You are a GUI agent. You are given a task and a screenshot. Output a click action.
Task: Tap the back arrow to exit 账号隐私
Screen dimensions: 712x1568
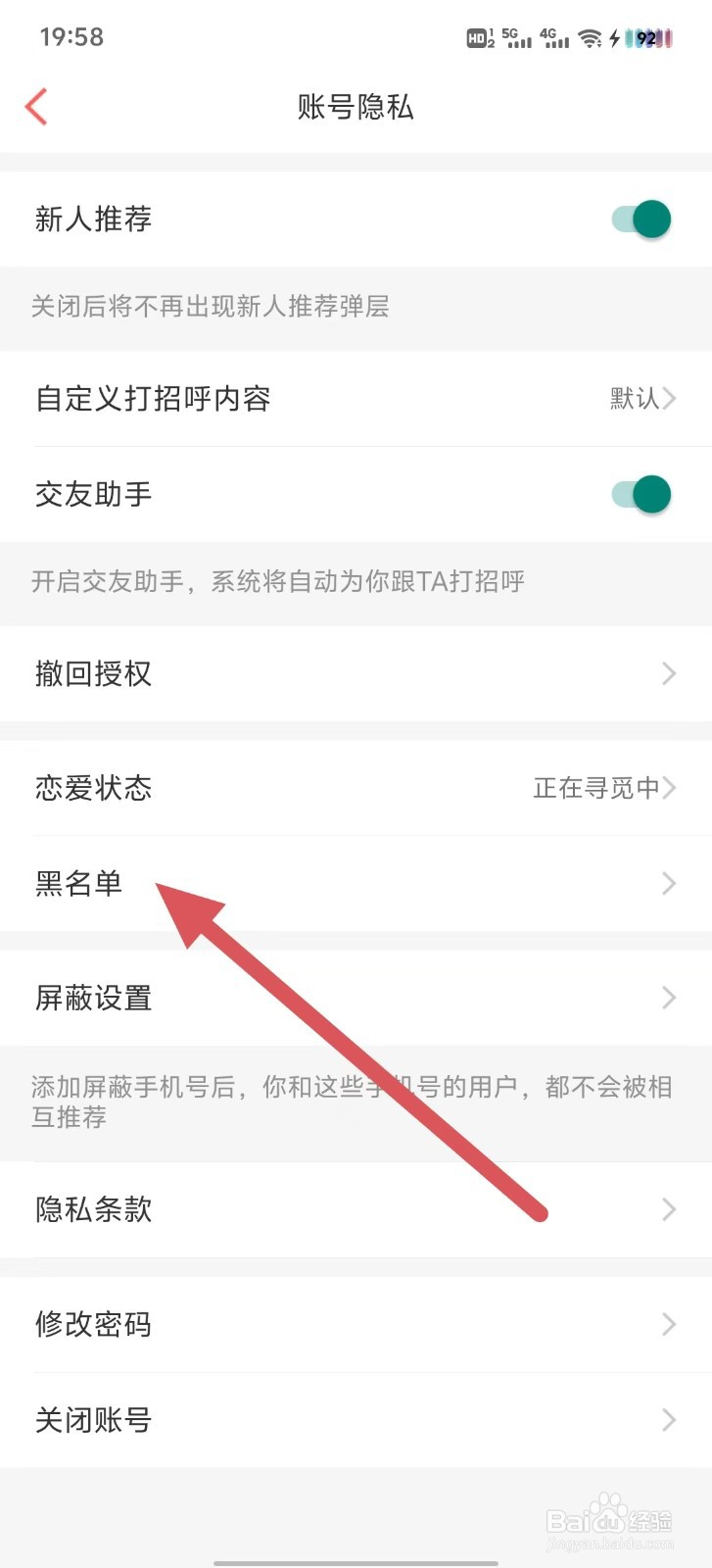coord(36,106)
